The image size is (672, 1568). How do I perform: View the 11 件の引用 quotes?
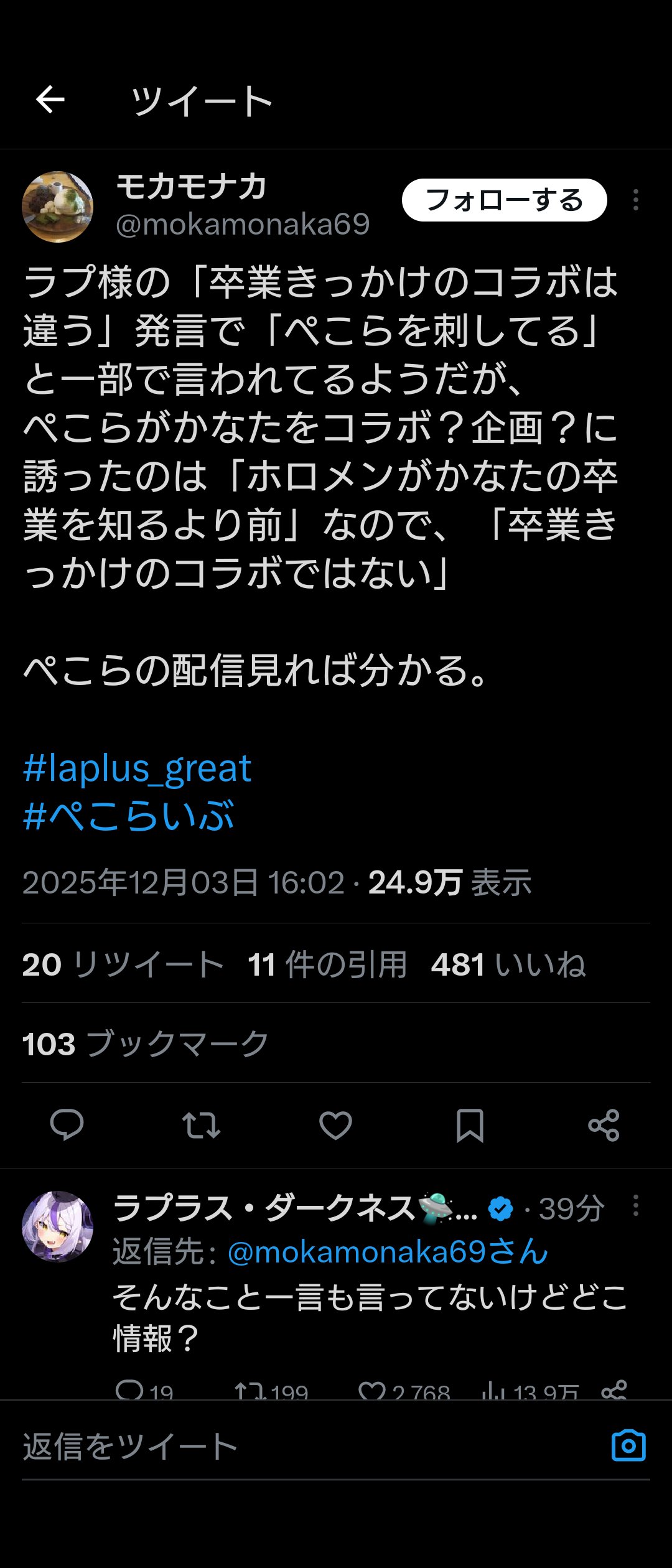[327, 964]
